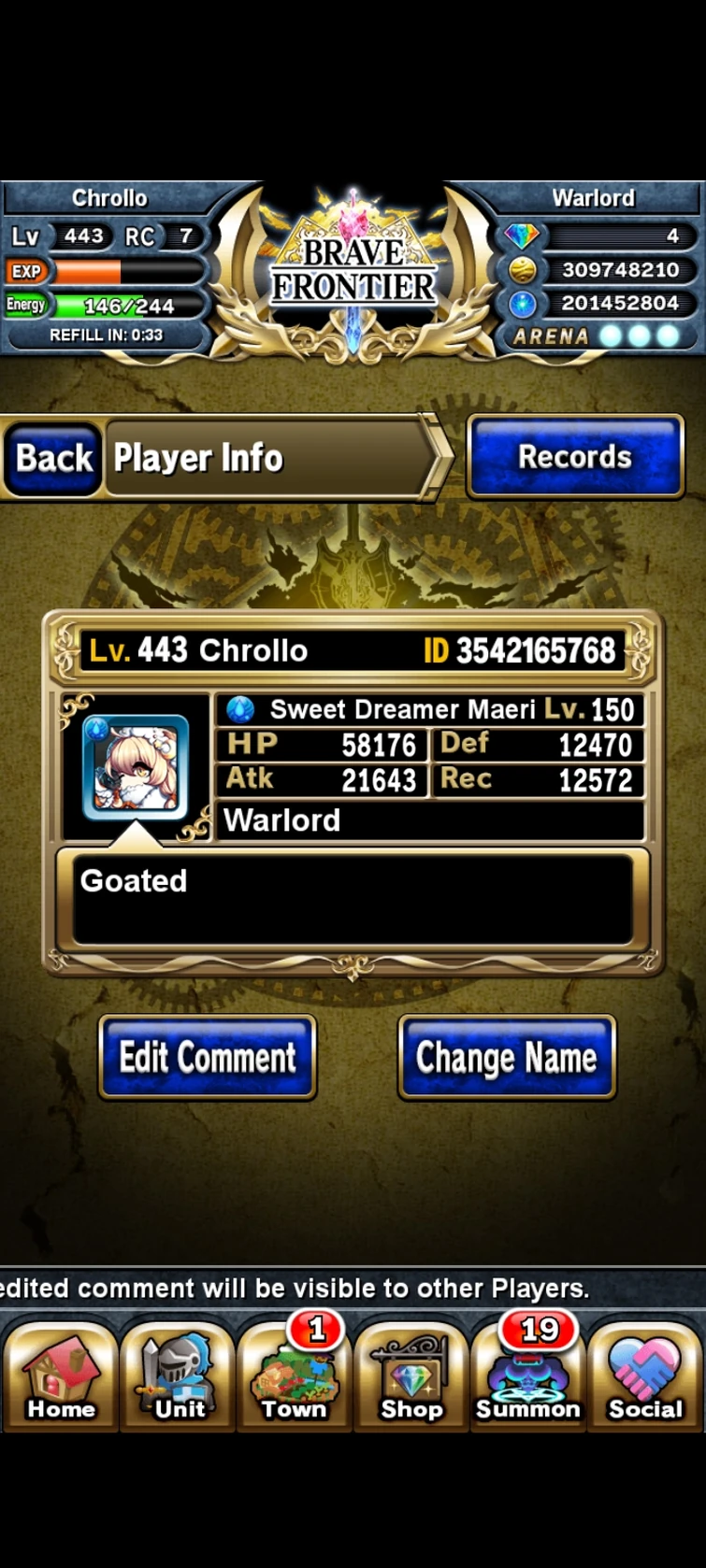Viewport: 706px width, 1568px height.
Task: Go back from Player Info
Action: click(53, 458)
